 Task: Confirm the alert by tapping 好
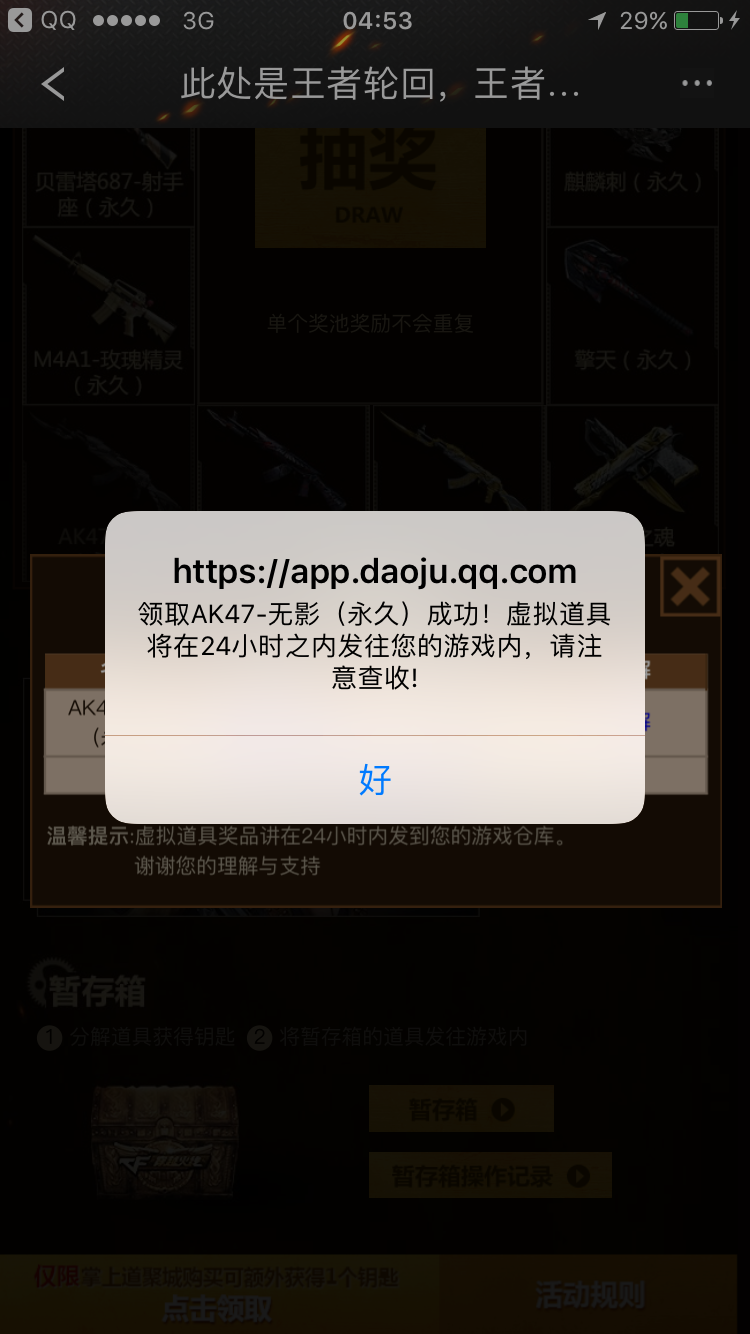pyautogui.click(x=375, y=779)
